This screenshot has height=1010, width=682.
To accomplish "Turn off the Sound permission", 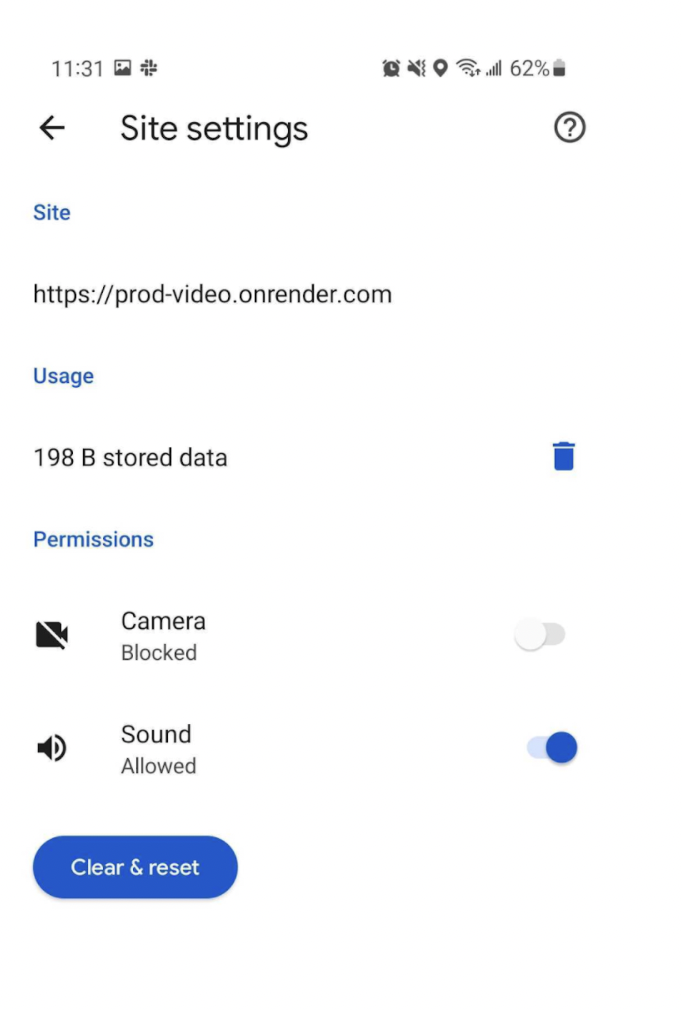I will [x=552, y=748].
